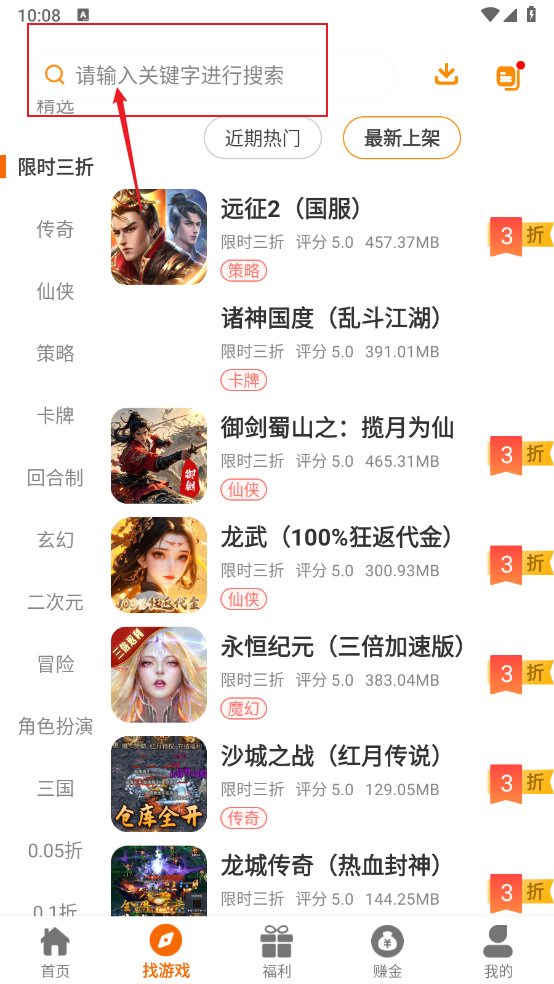Tap the keyword search field
554x984 pixels.
click(x=212, y=75)
